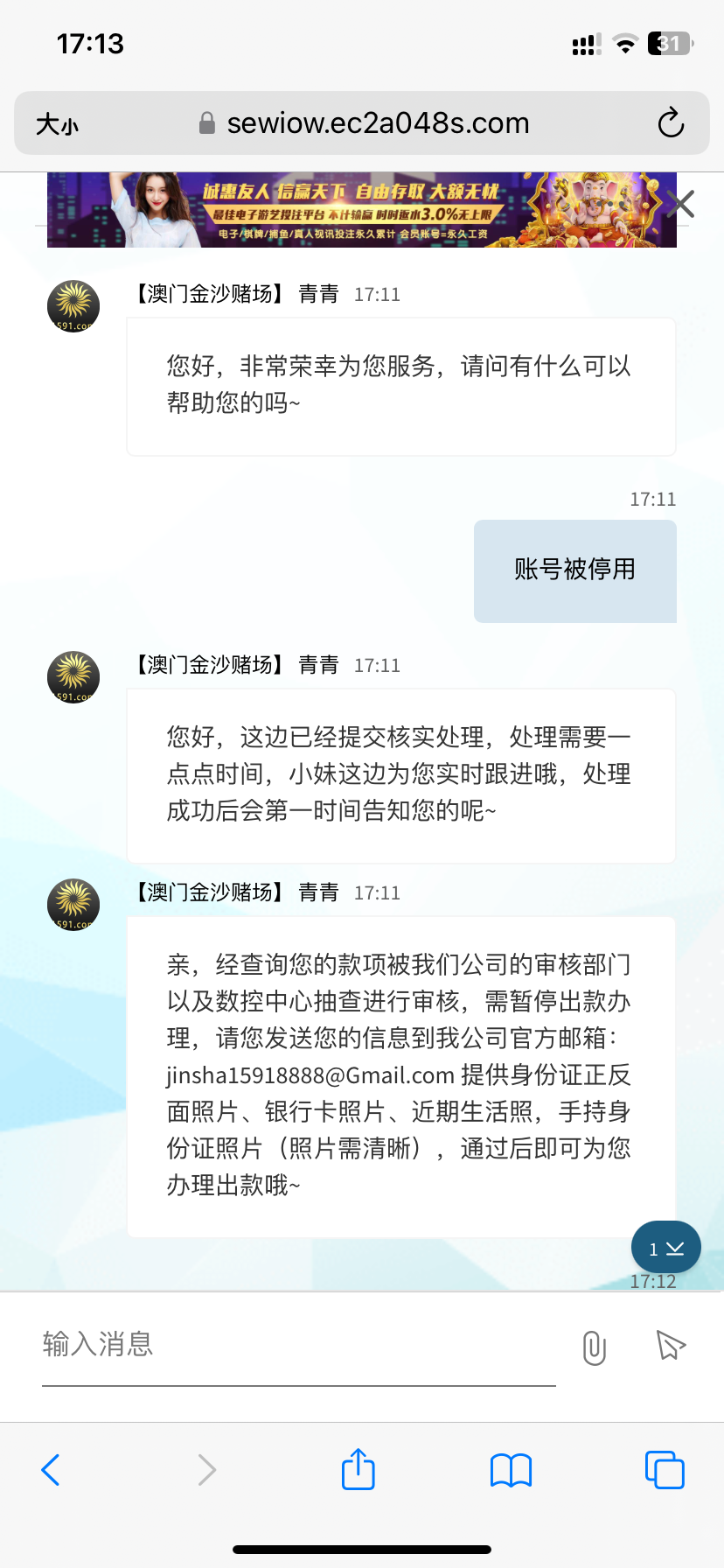The image size is (724, 1568).
Task: Tap the sewiow.ec2a048s.com address field
Action: pos(377,123)
